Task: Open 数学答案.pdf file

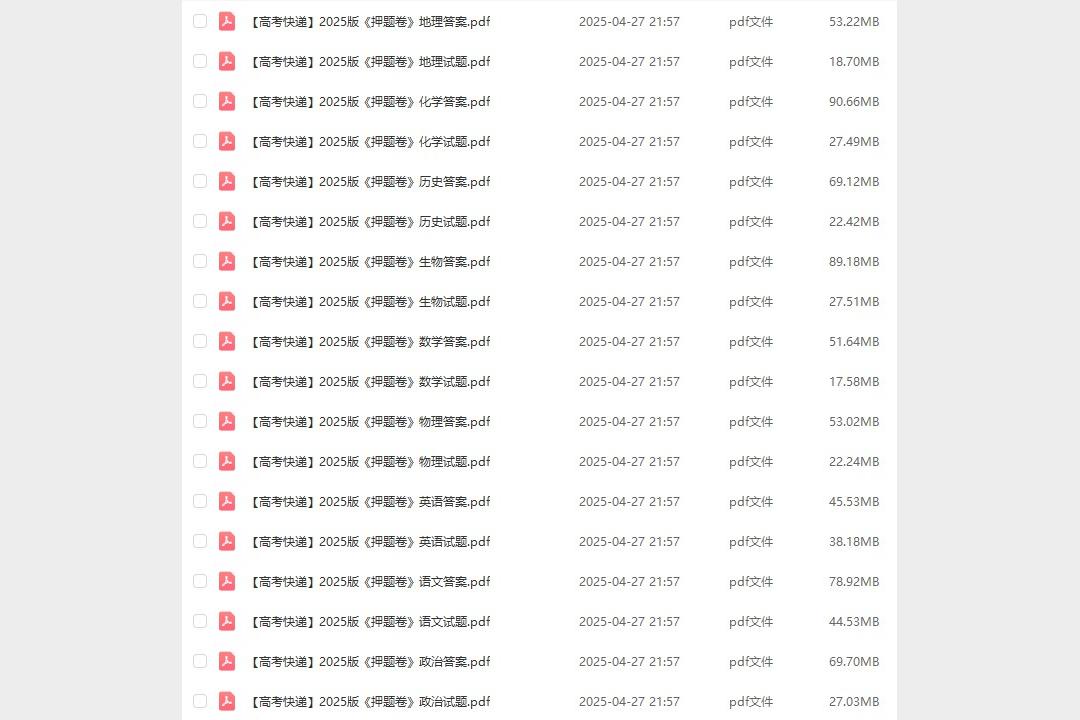Action: pyautogui.click(x=370, y=341)
